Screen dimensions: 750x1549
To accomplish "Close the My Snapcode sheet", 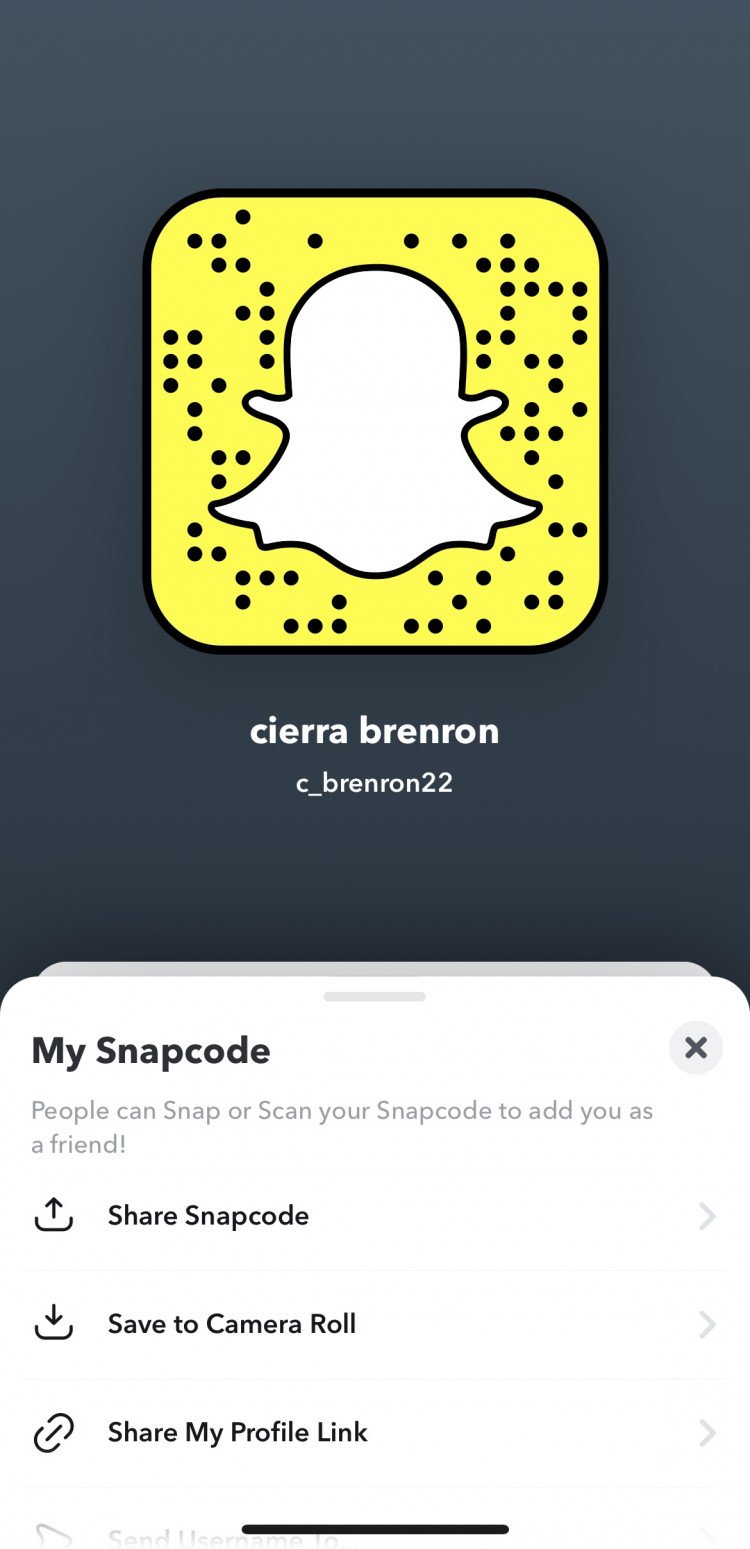I will coord(695,1047).
